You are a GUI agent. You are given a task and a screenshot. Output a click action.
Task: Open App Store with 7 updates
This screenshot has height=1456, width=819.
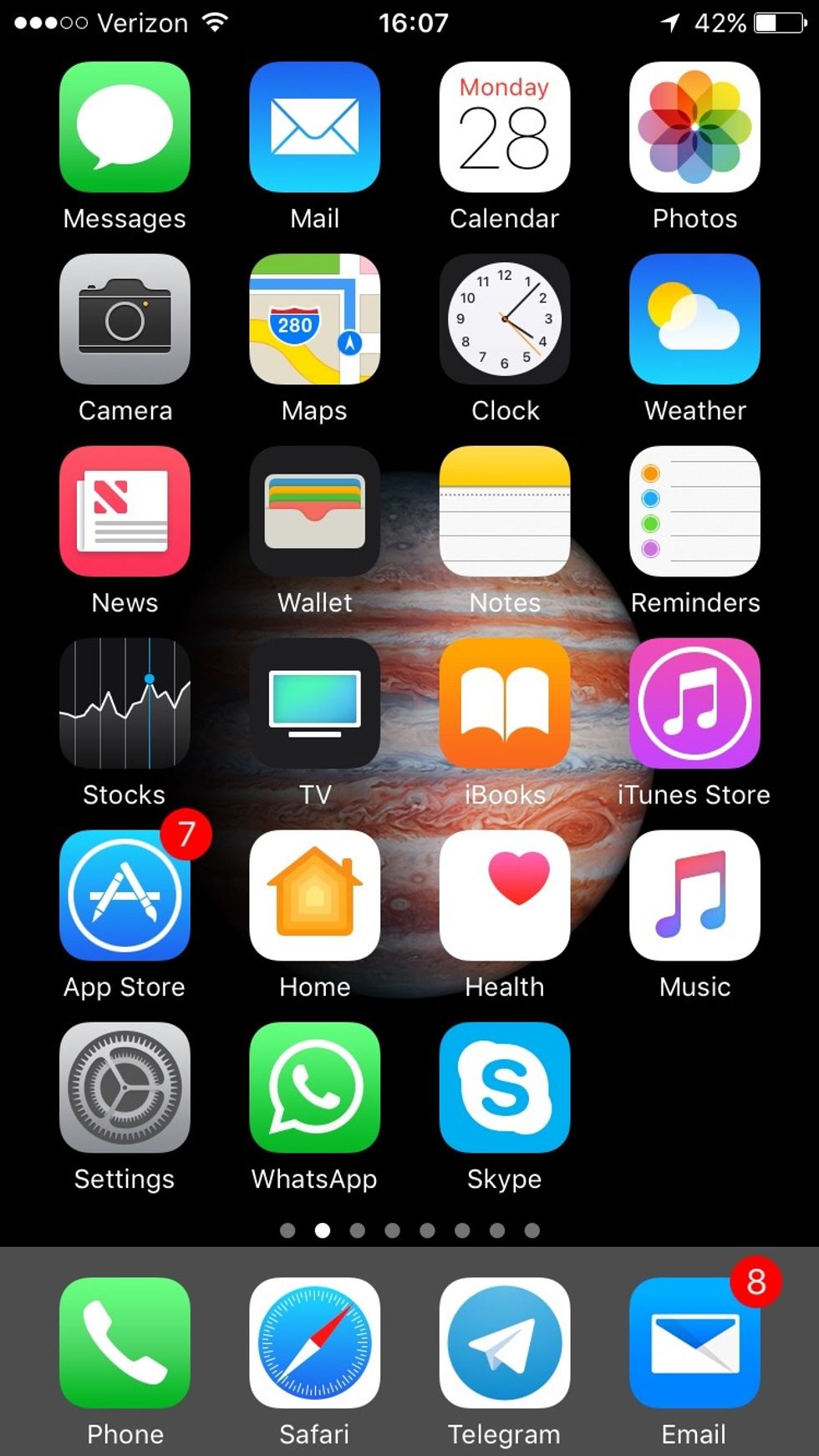coord(125,895)
